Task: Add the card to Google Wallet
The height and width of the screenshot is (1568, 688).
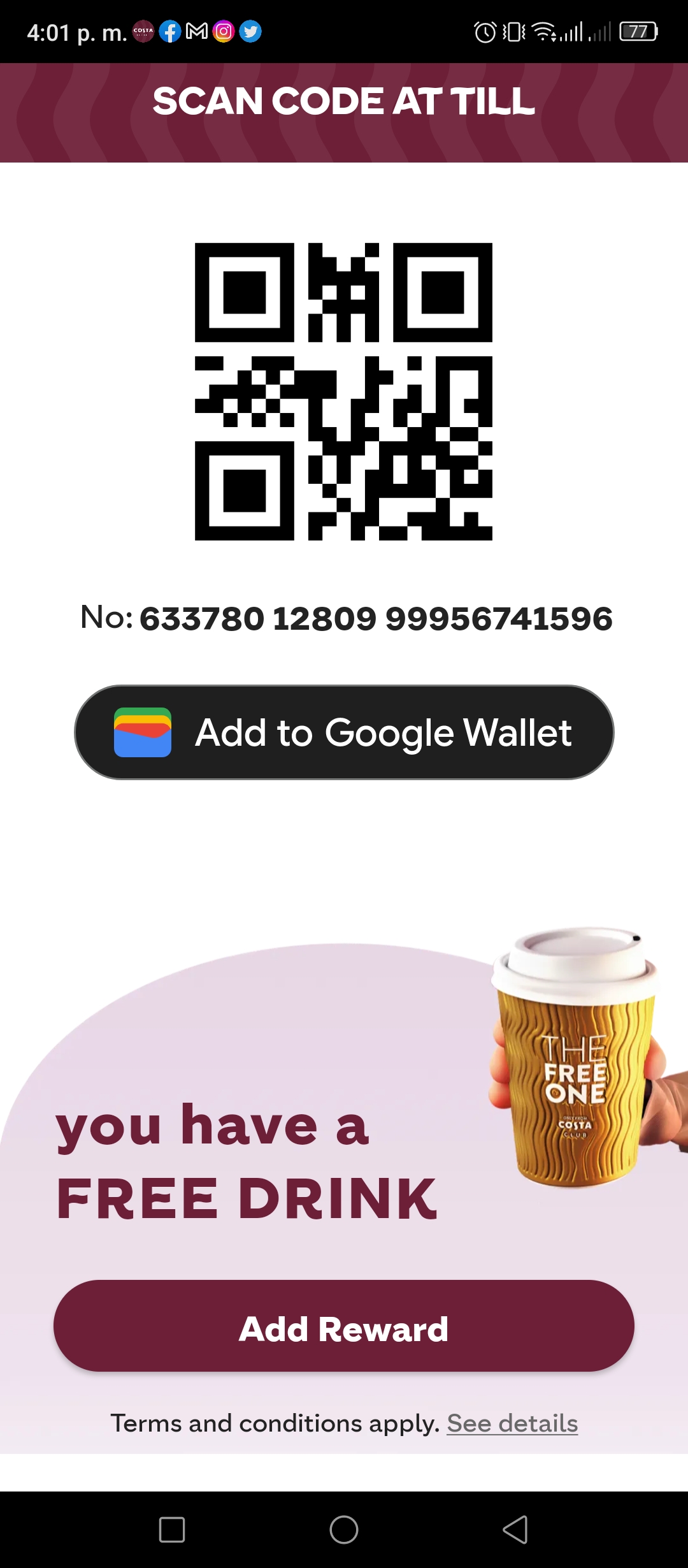Action: (x=344, y=732)
